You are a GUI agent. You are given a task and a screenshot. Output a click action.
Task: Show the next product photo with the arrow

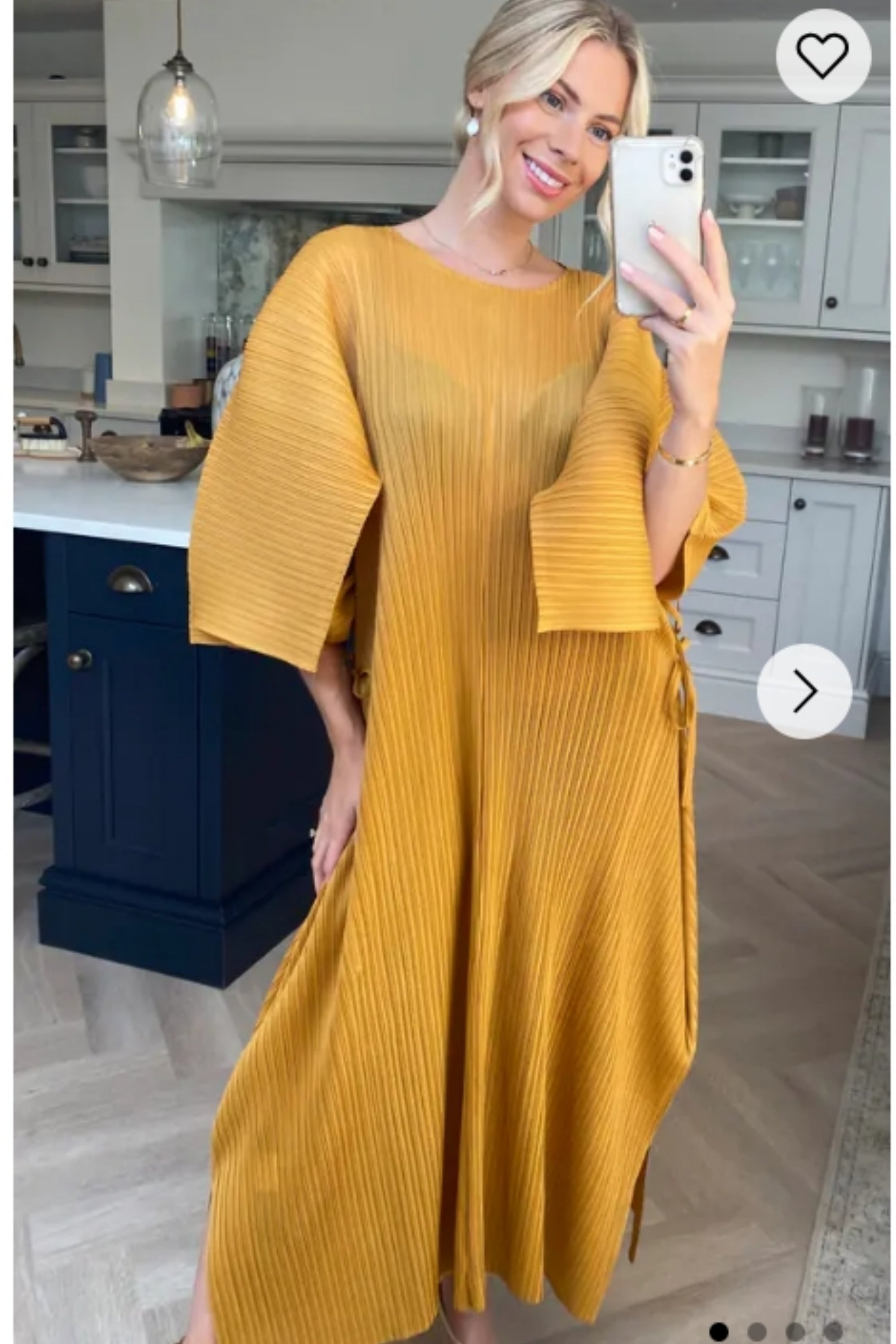(805, 691)
